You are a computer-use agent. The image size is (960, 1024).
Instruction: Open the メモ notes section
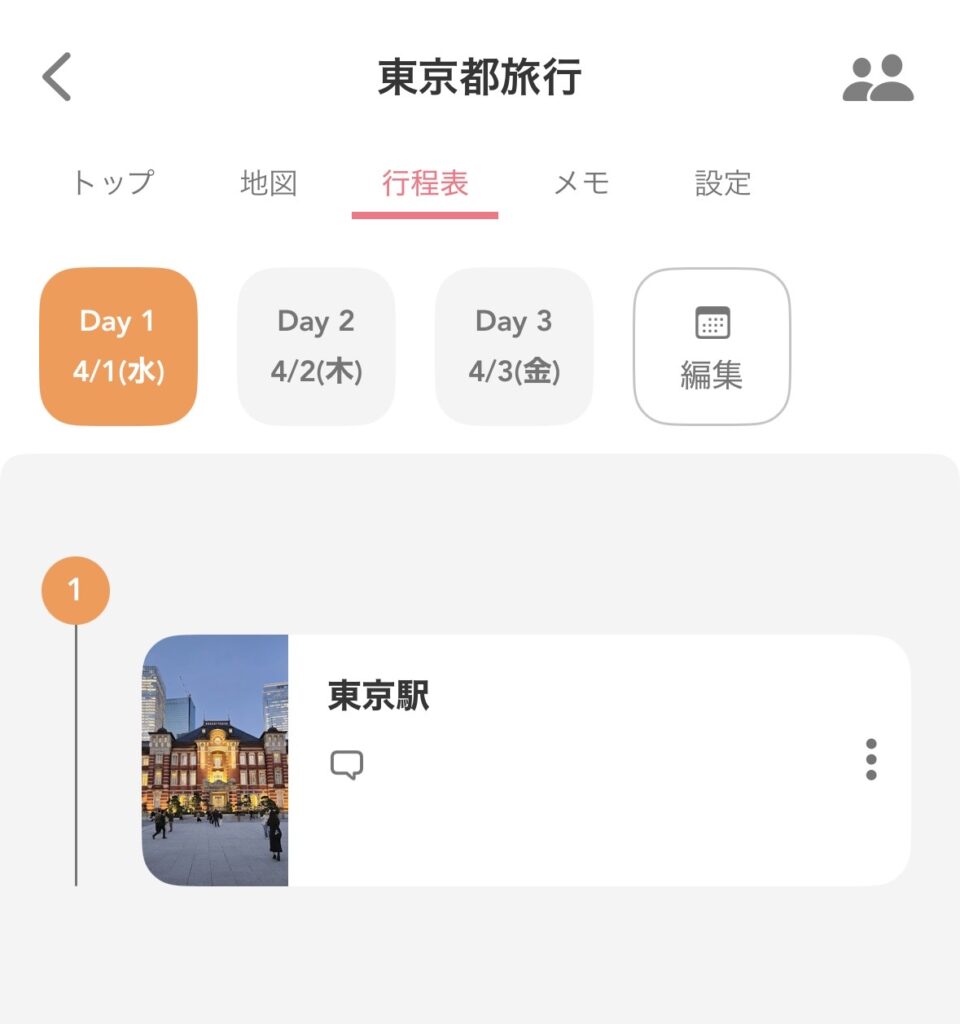[583, 183]
